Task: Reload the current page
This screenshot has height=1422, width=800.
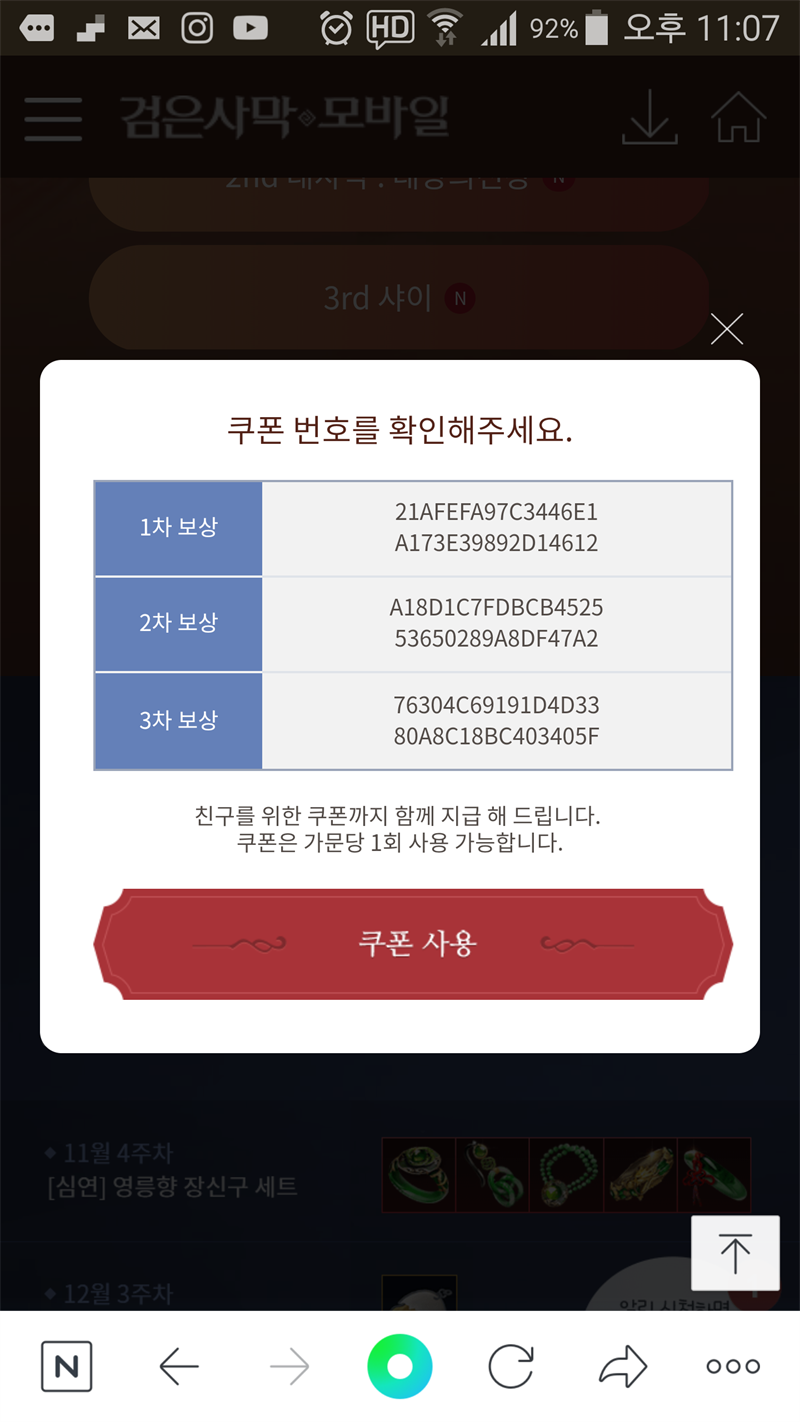Action: click(x=511, y=1367)
